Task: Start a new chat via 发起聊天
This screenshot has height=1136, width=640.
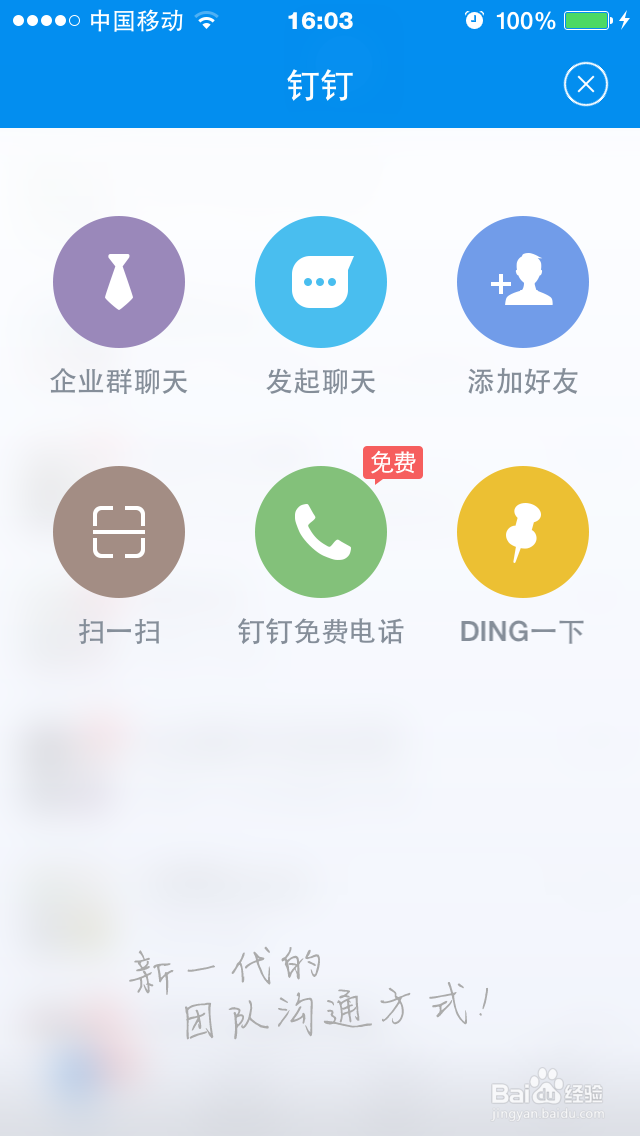Action: click(320, 282)
